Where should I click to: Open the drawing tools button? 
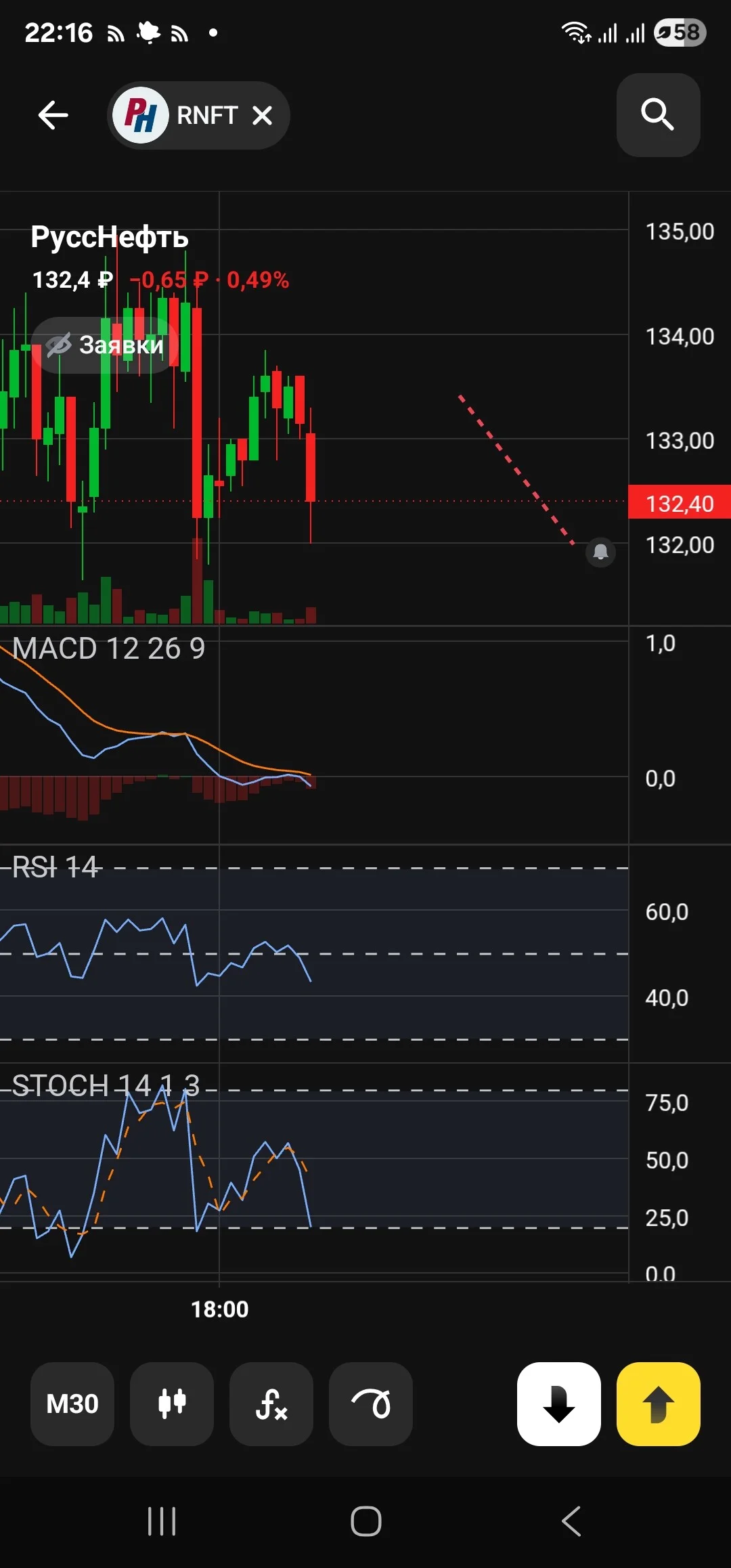(x=371, y=1403)
